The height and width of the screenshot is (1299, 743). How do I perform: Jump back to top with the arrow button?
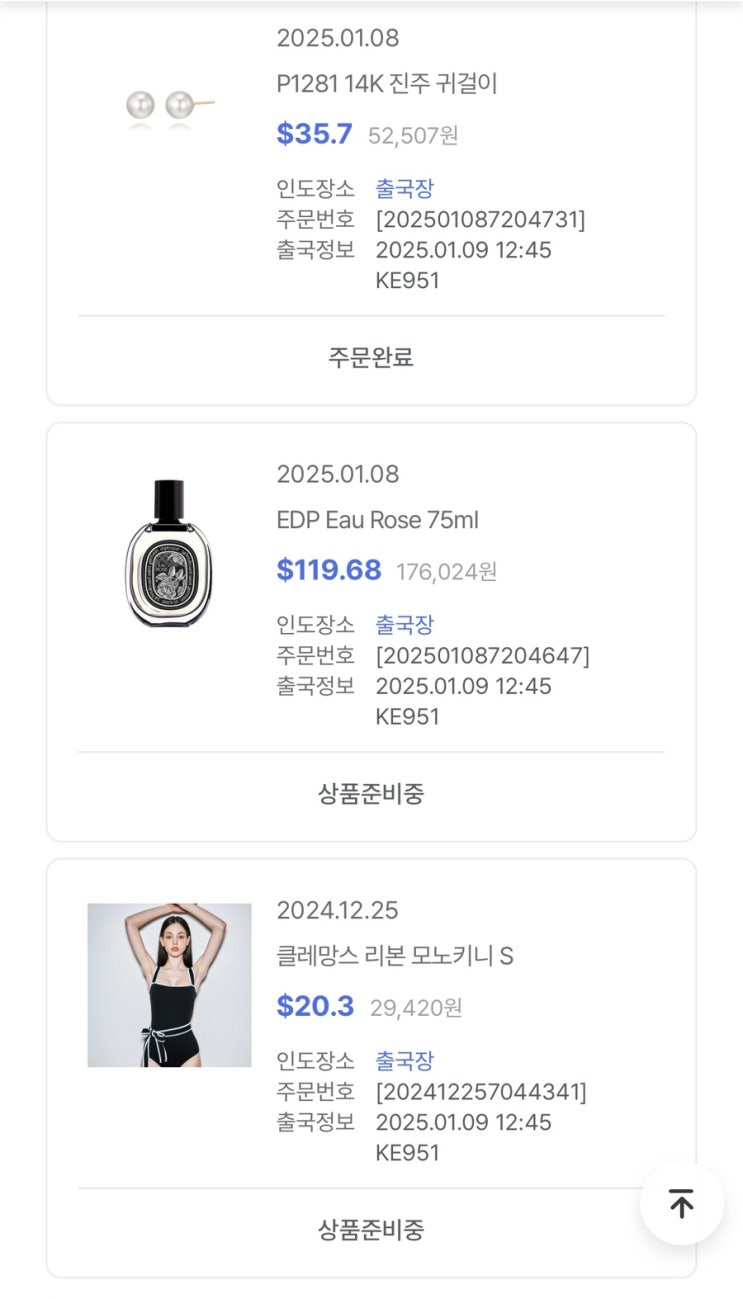681,1203
